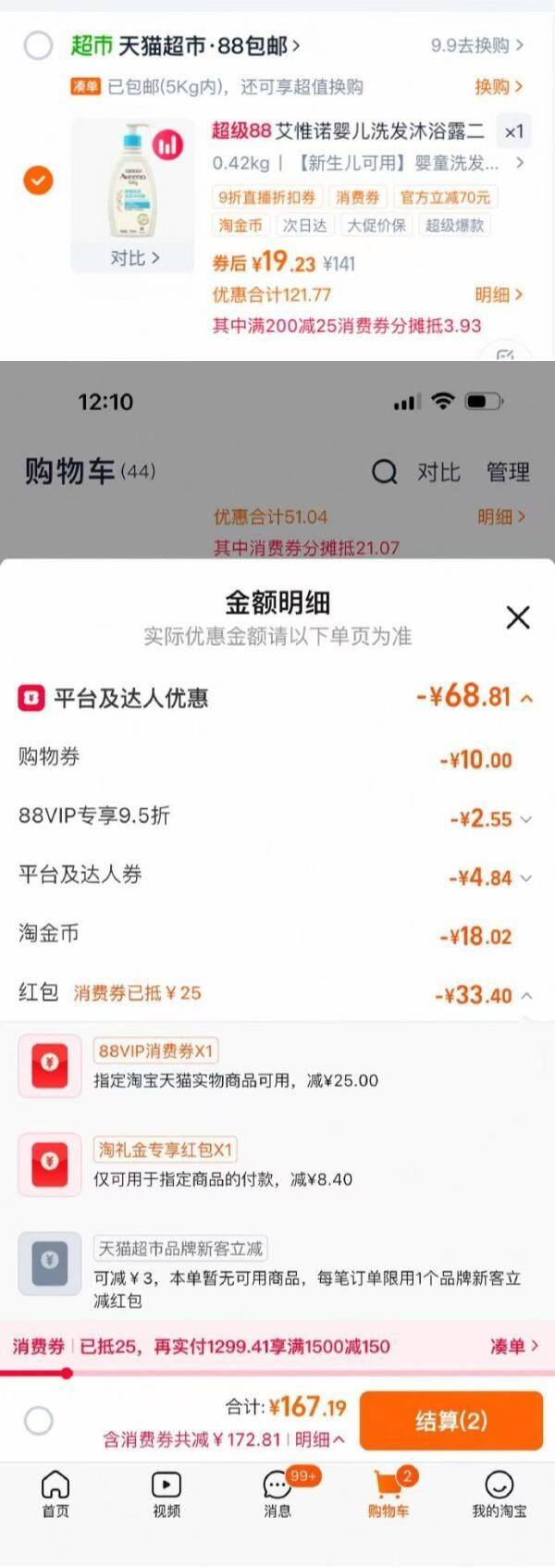This screenshot has height=1568, width=555.
Task: Tap 对比 under the Aveeno product image
Action: (134, 257)
